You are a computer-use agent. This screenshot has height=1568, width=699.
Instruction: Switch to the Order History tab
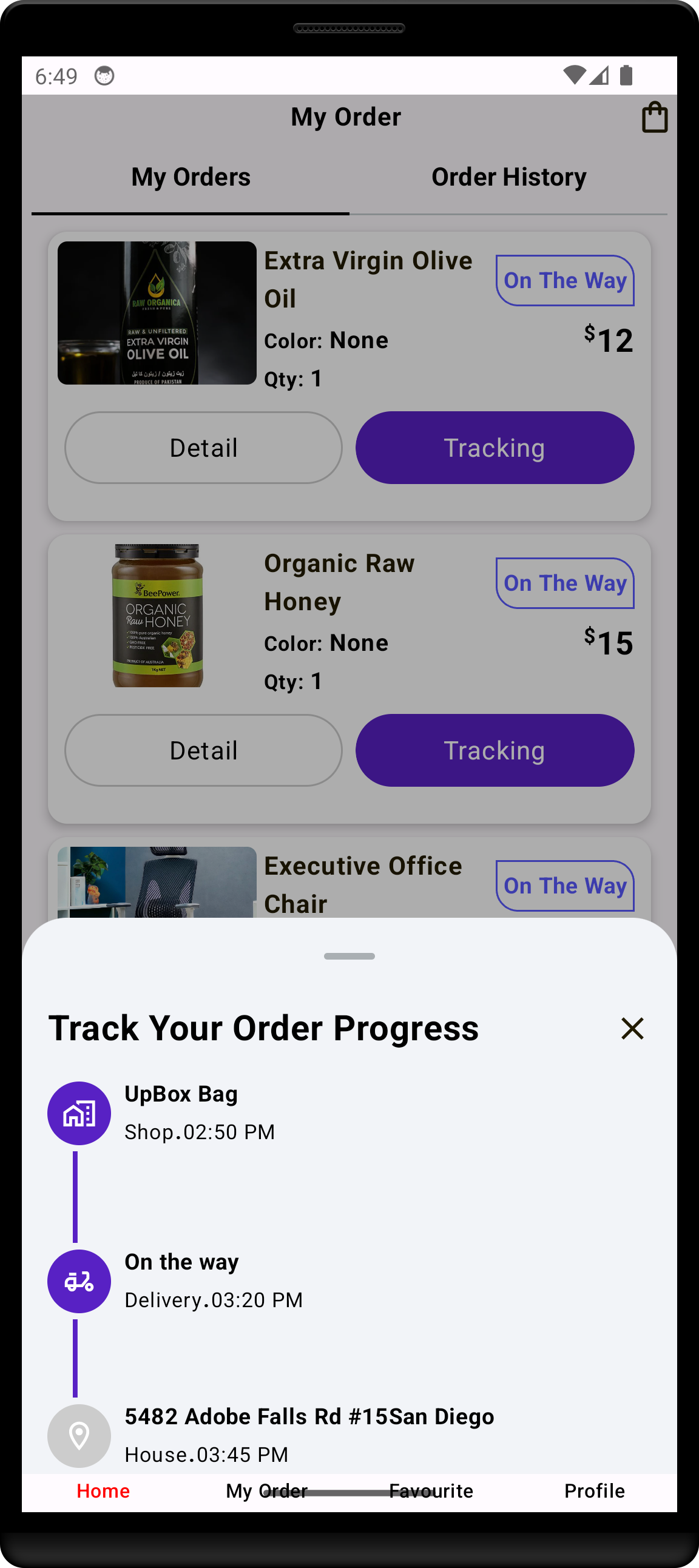pos(508,177)
